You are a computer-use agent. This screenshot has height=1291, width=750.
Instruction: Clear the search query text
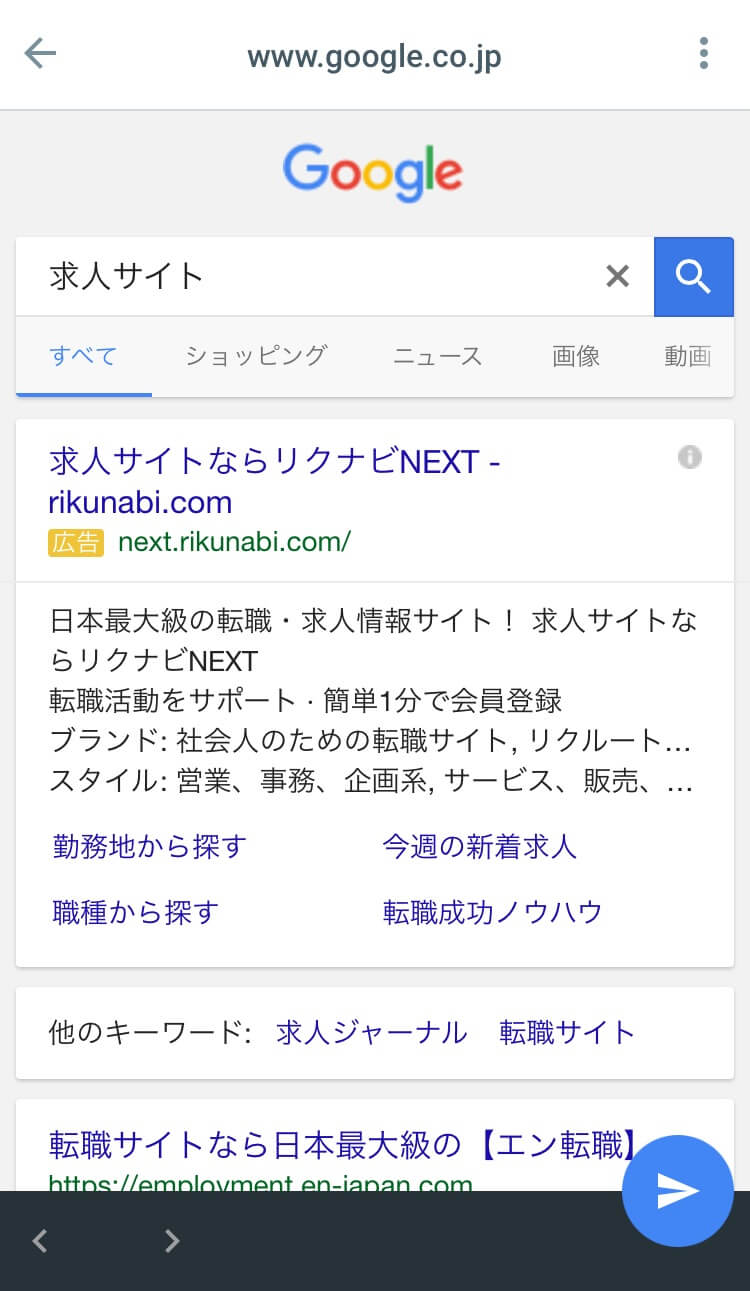pos(618,276)
